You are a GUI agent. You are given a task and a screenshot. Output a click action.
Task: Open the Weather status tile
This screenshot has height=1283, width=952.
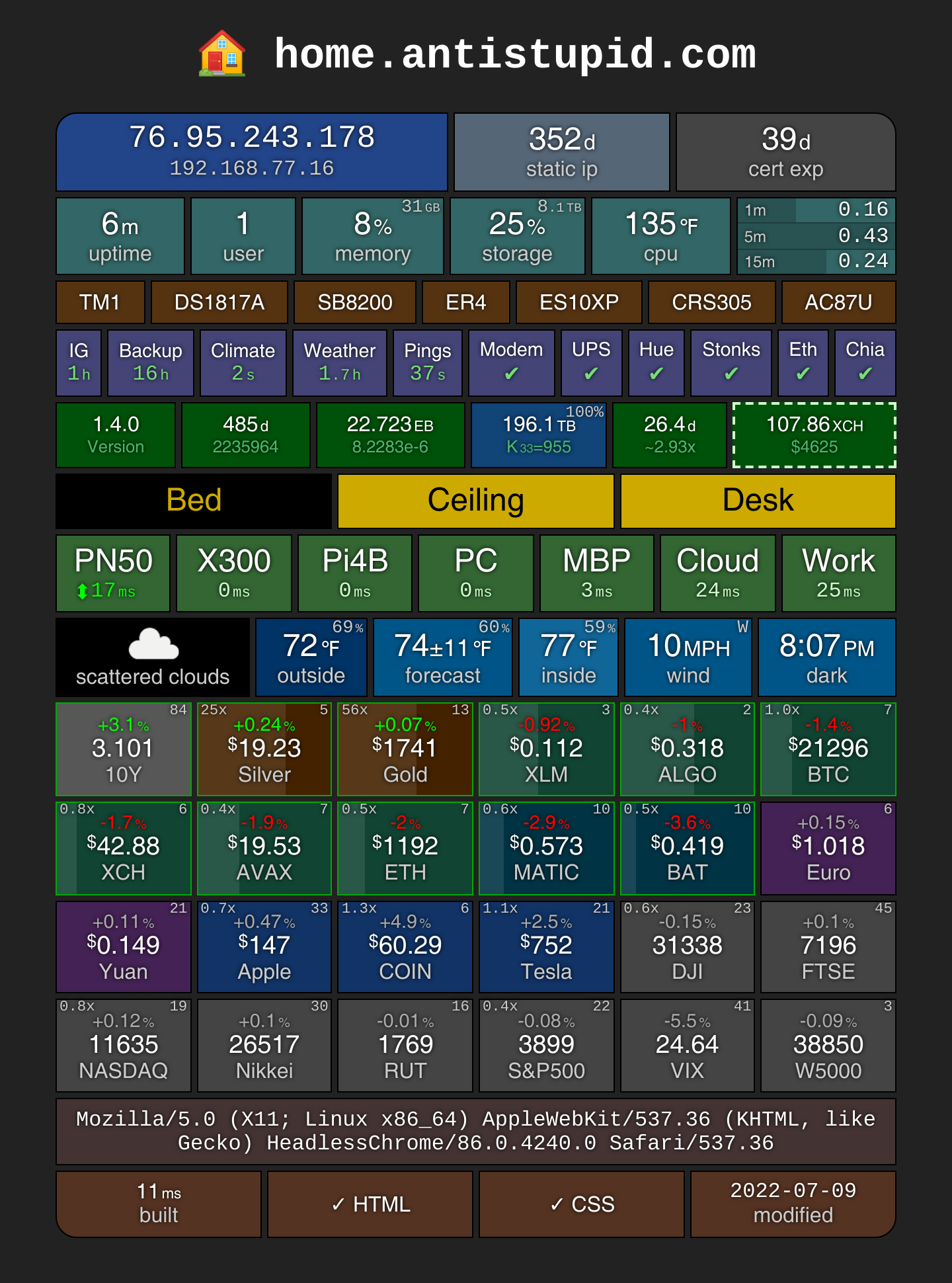[x=340, y=362]
